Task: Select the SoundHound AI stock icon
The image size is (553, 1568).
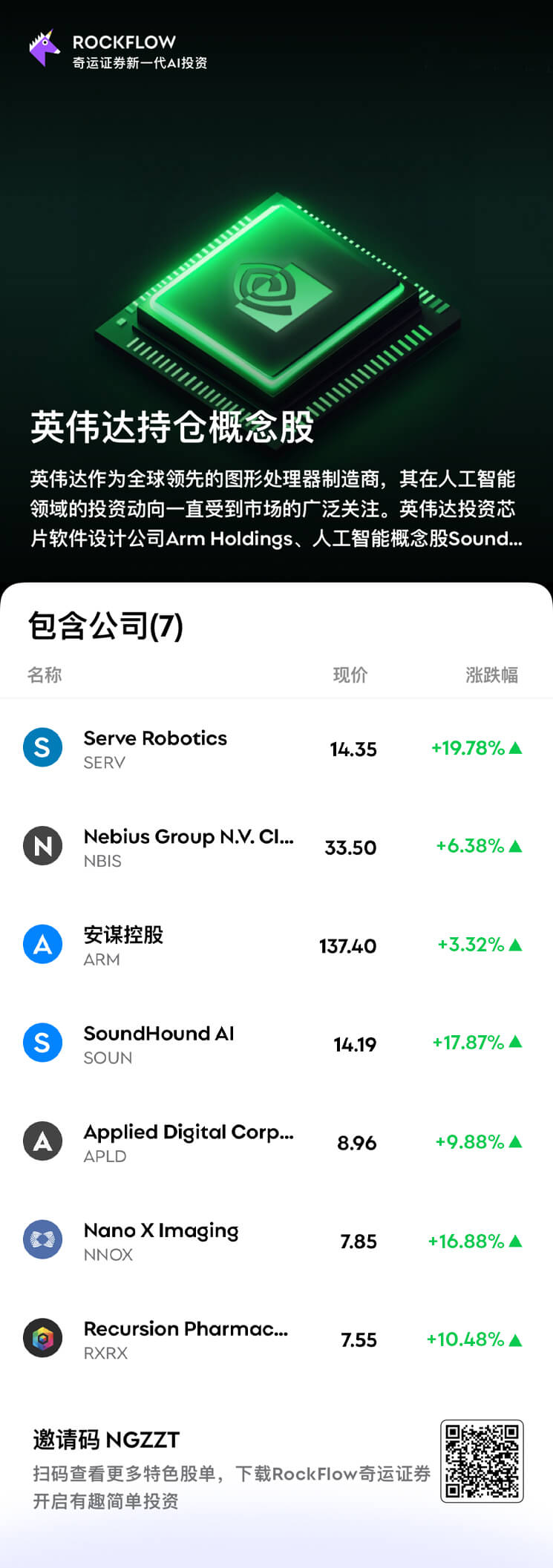Action: pos(43,1042)
